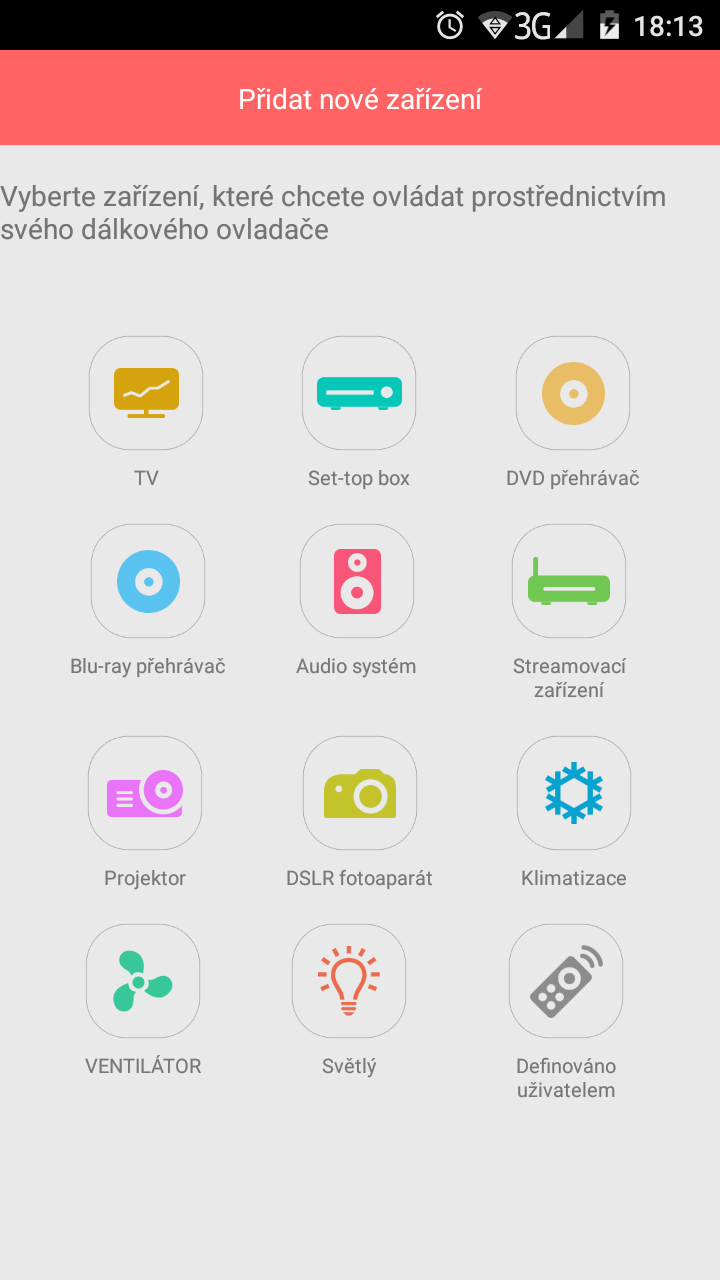Select Blu-ray přehrávač device
The width and height of the screenshot is (720, 1280).
148,581
